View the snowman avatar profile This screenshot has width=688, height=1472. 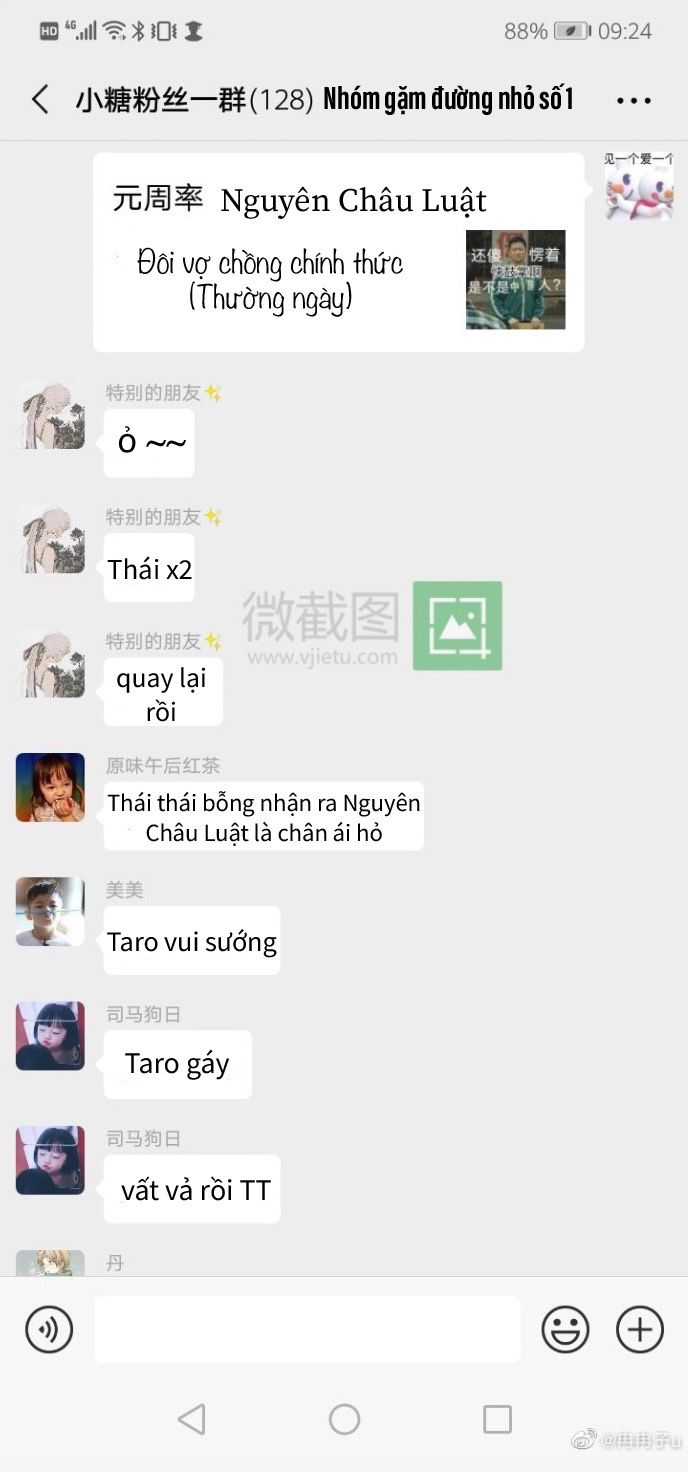639,186
